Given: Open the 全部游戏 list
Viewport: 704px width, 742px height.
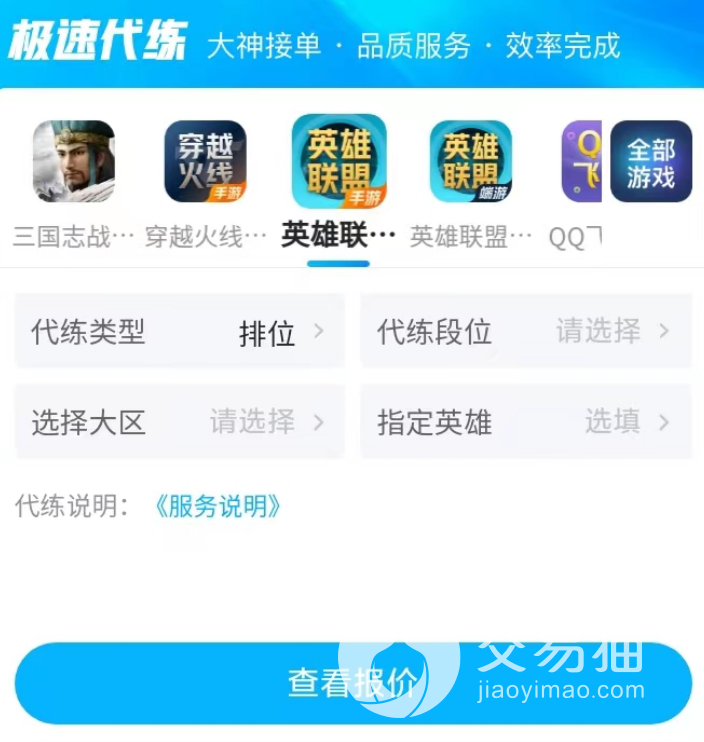Looking at the screenshot, I should 651,162.
